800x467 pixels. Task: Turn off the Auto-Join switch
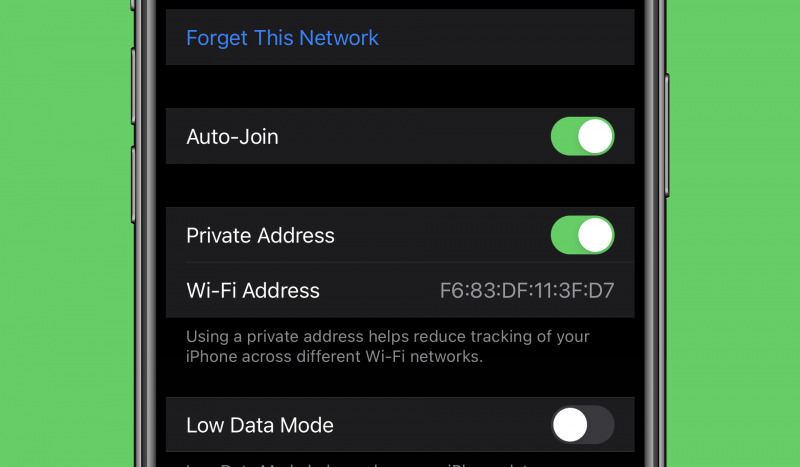coord(582,137)
